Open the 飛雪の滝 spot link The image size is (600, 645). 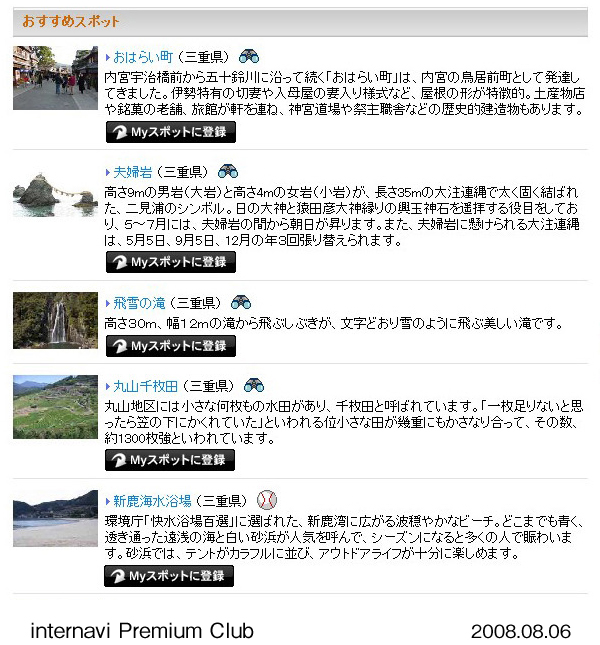138,302
